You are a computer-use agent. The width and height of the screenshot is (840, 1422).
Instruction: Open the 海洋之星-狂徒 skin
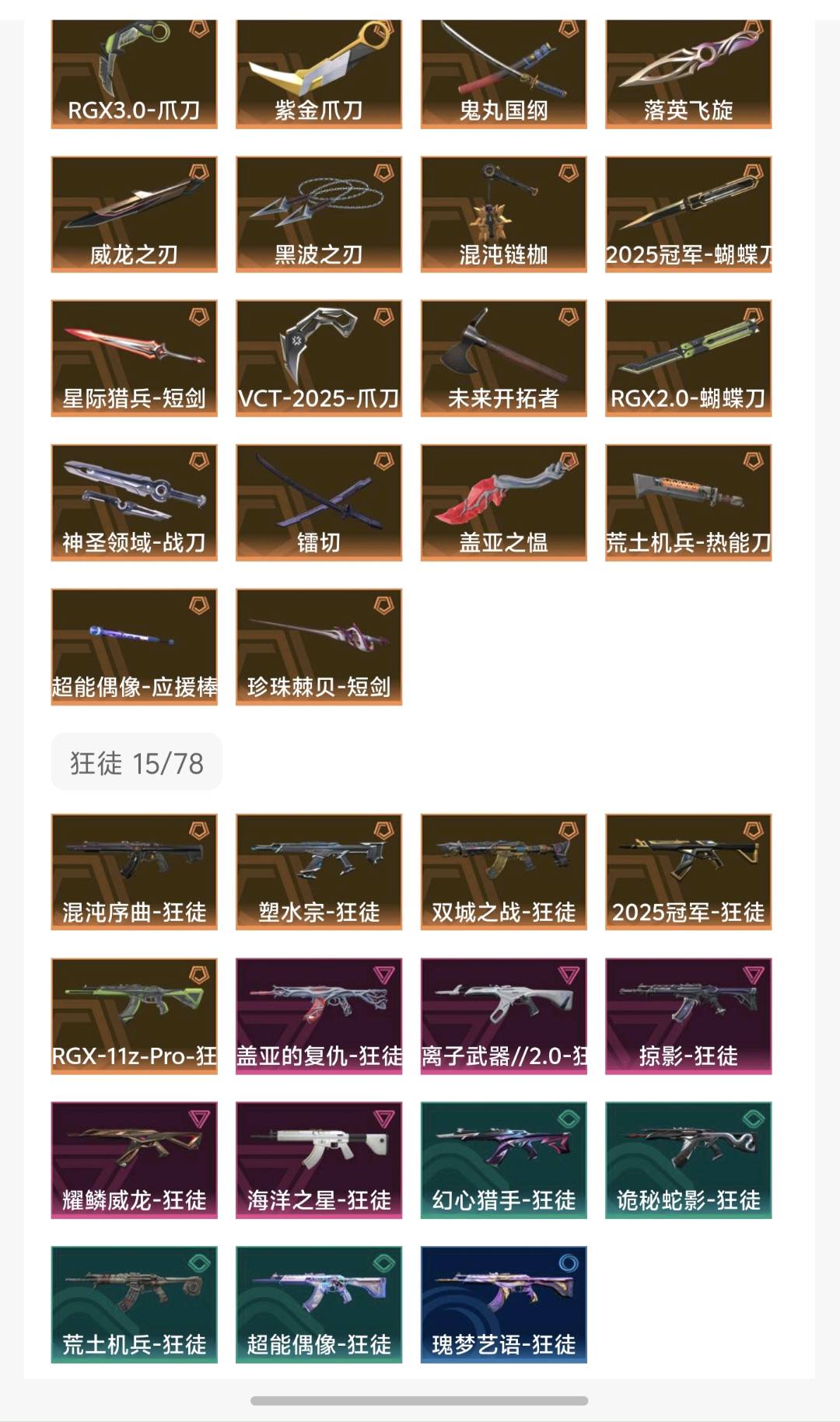coord(319,1159)
